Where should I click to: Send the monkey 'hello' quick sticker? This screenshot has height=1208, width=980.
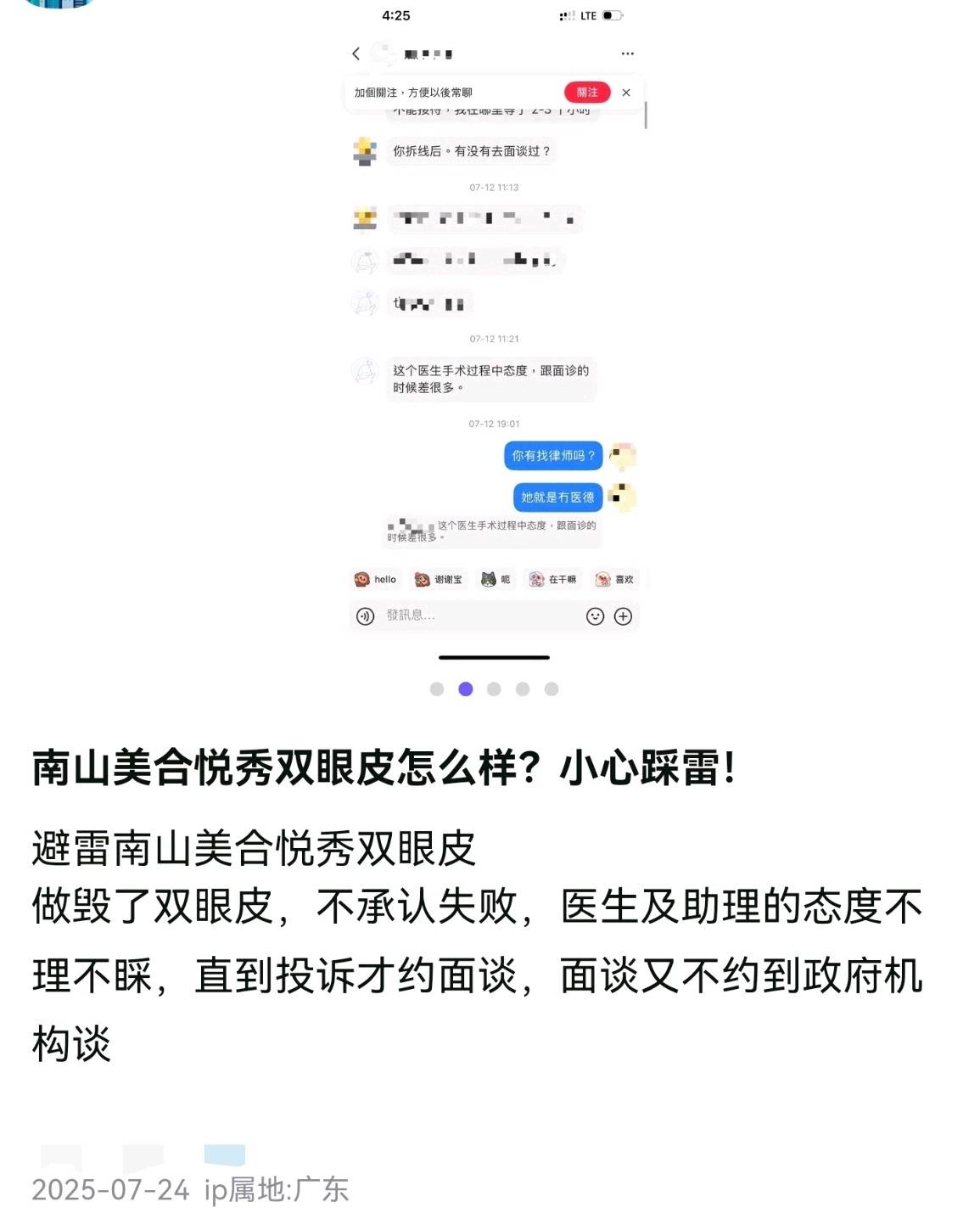[377, 579]
